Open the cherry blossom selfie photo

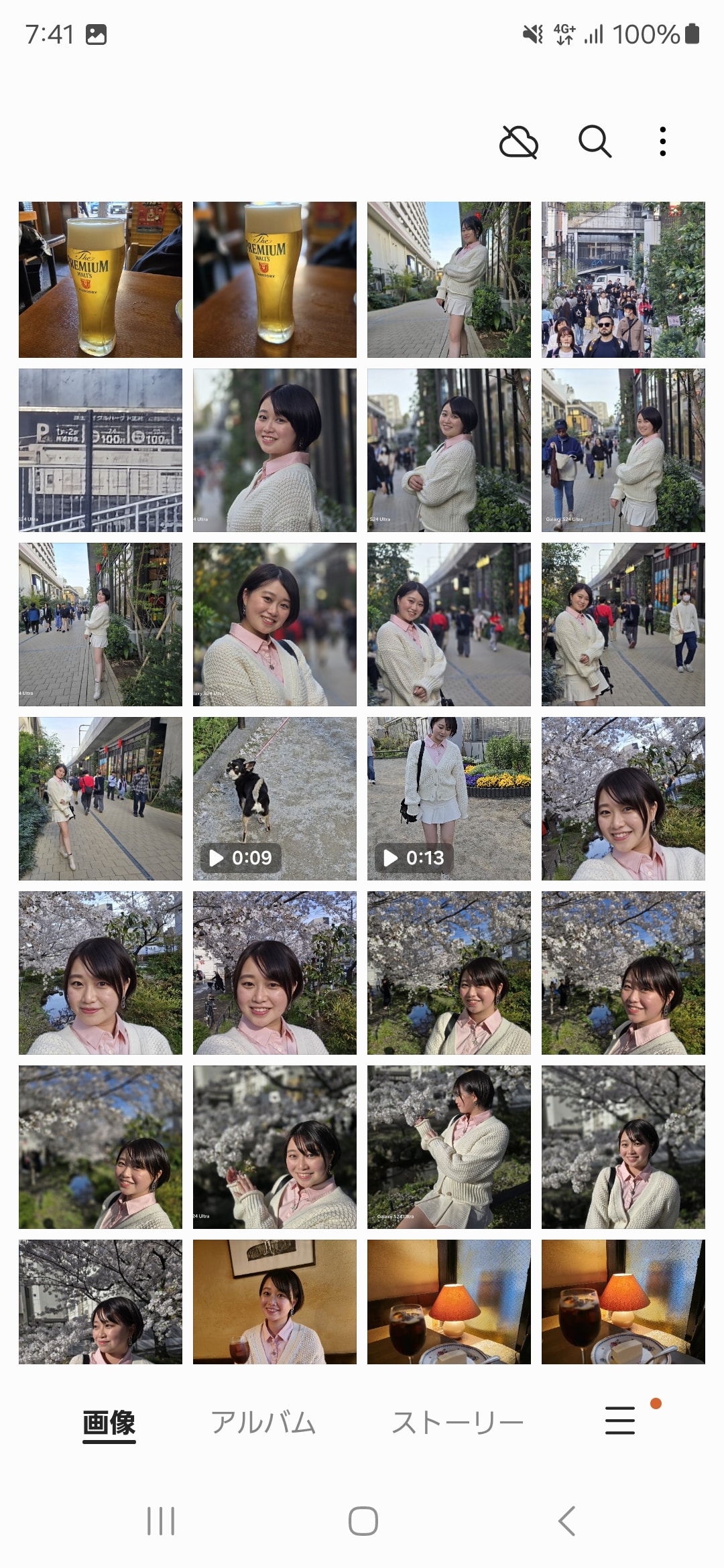pyautogui.click(x=623, y=797)
